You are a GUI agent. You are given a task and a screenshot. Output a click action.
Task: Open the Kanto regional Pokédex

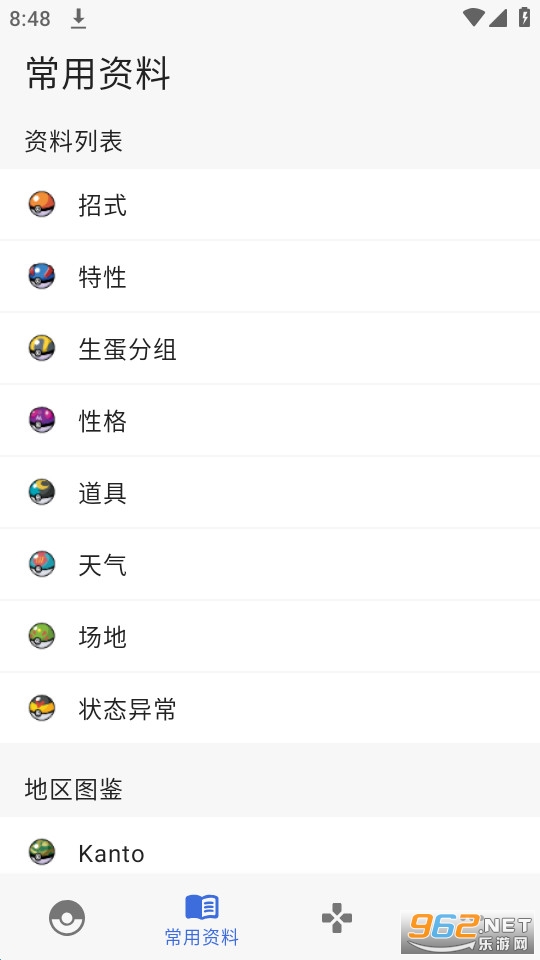[x=270, y=846]
